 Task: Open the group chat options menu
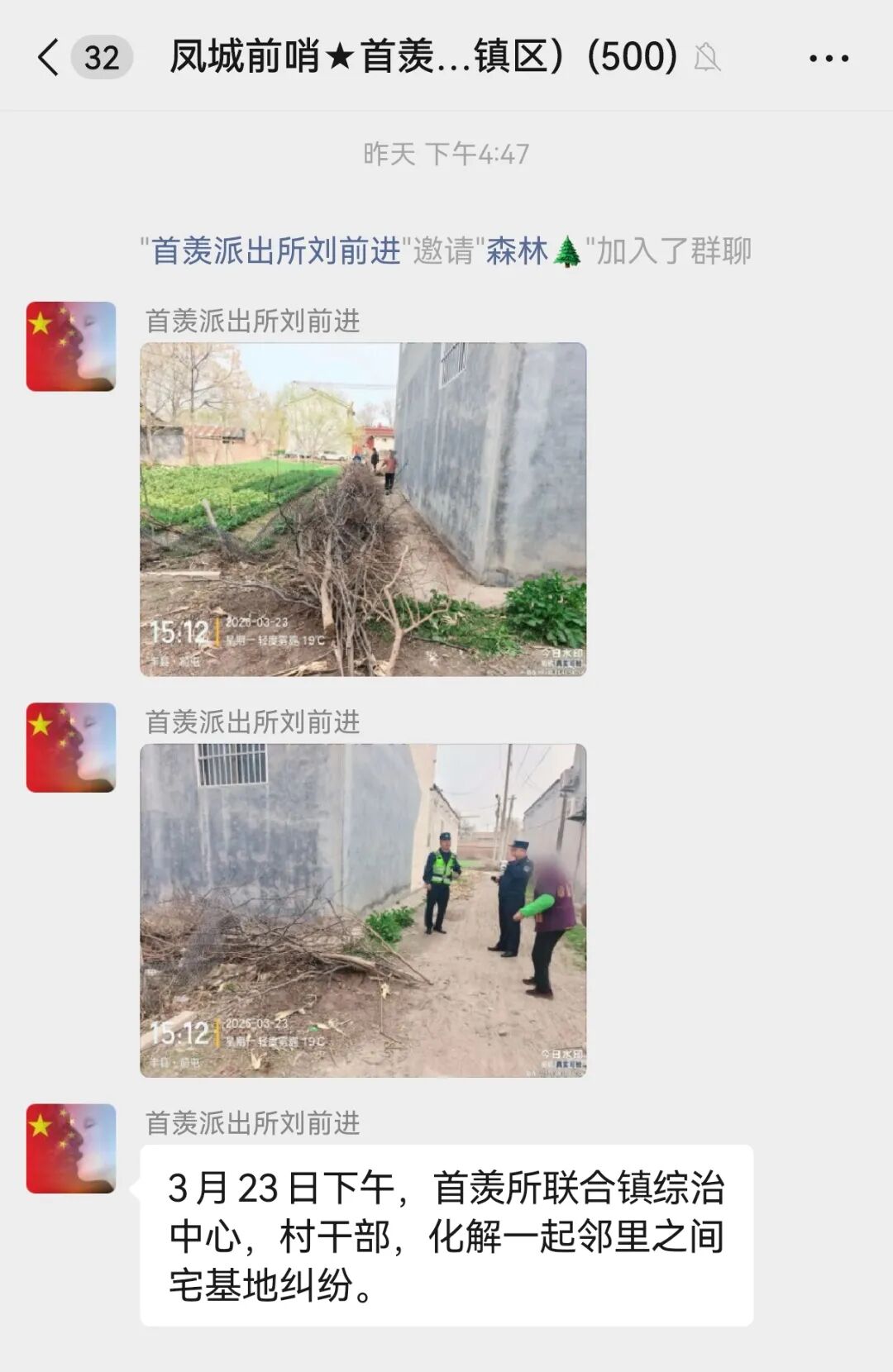pos(829,59)
